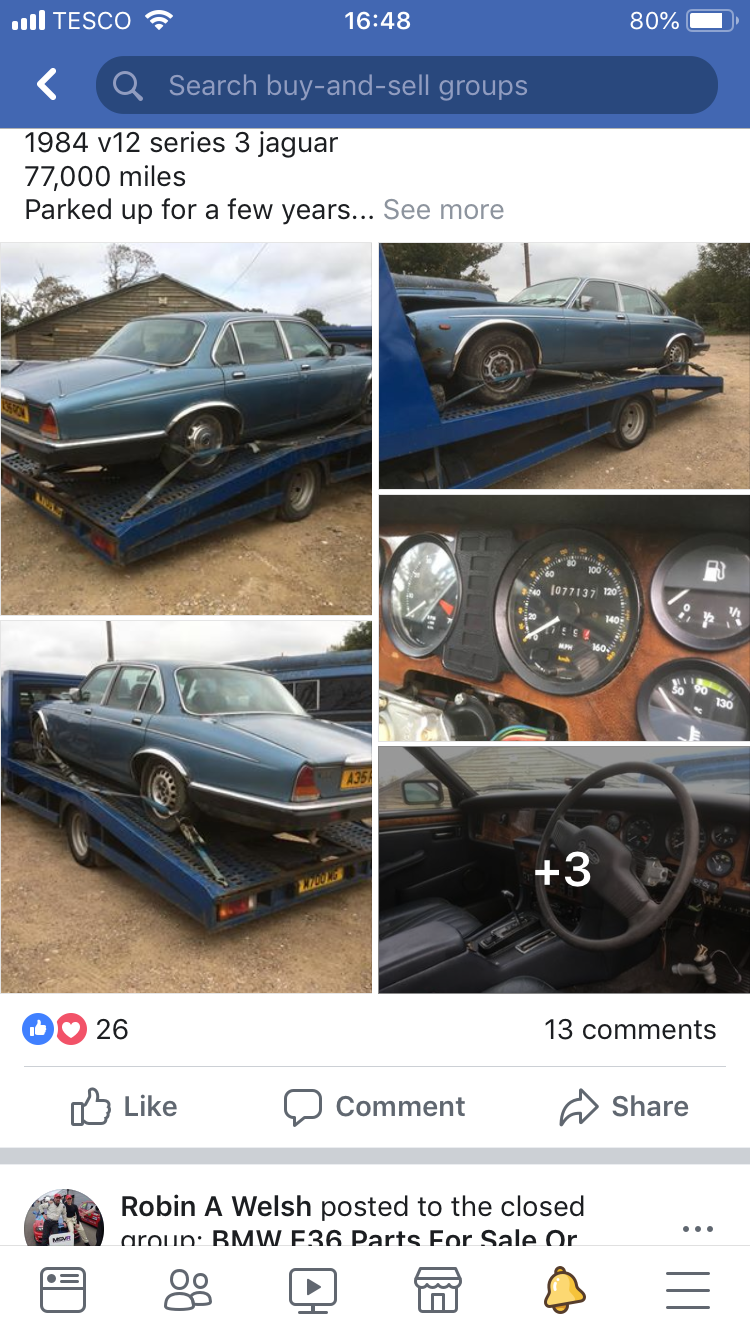The image size is (750, 1334).
Task: Open the +3 interior photo tile
Action: (564, 870)
